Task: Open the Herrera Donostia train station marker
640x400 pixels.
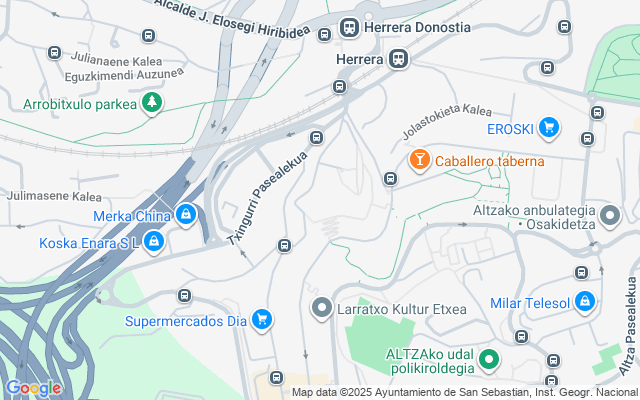Action: tap(350, 27)
